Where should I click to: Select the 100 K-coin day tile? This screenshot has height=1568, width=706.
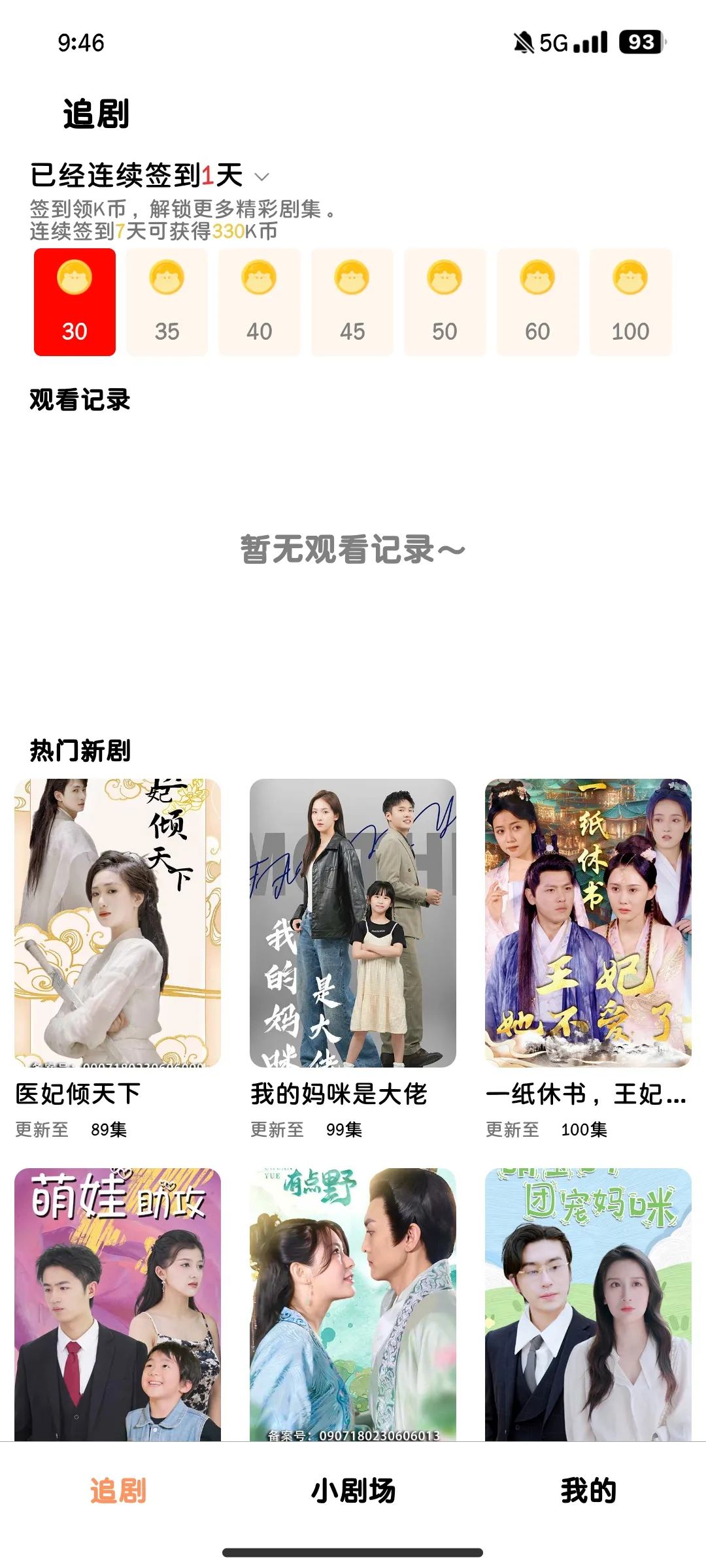[x=630, y=302]
